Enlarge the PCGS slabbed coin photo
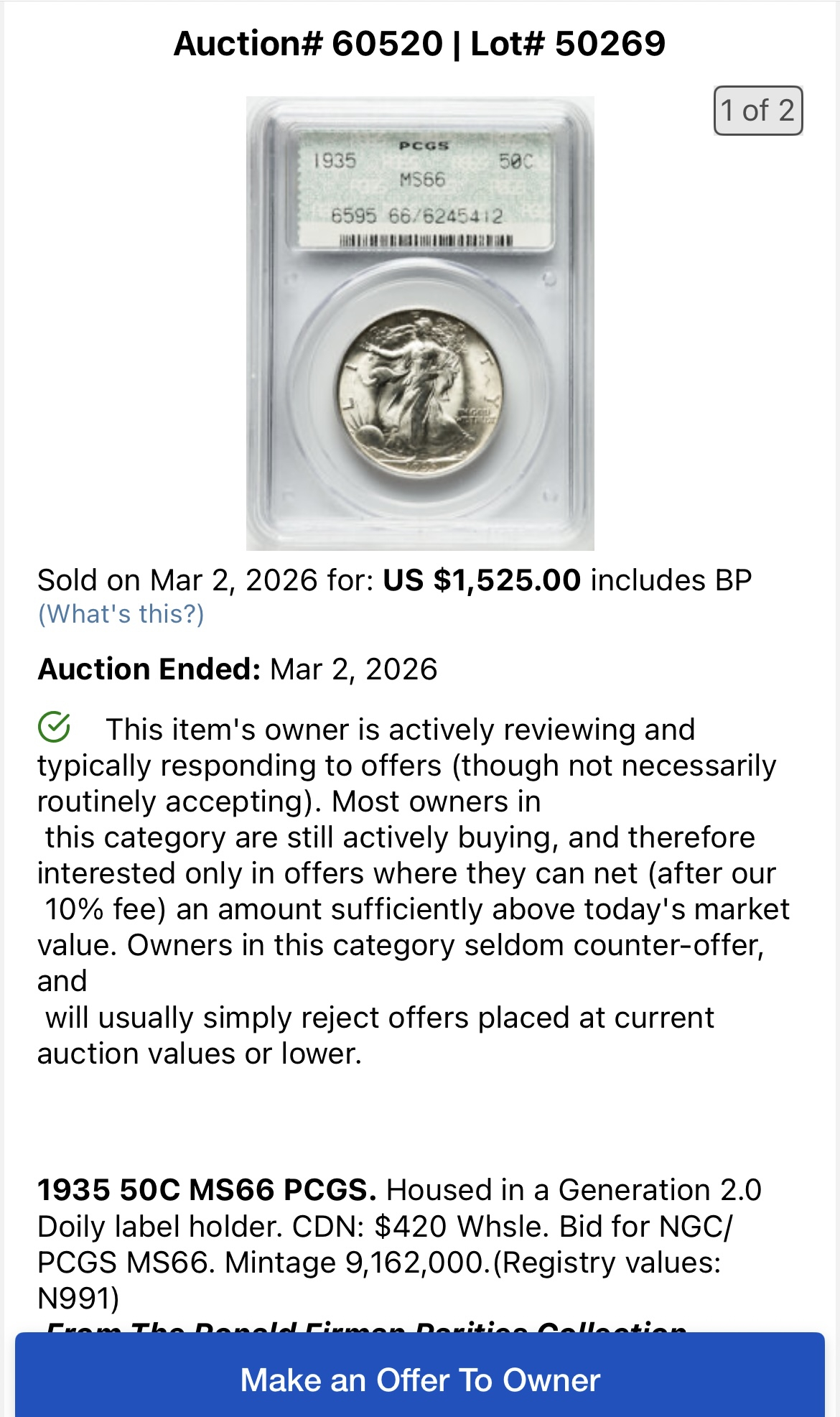 [x=420, y=323]
